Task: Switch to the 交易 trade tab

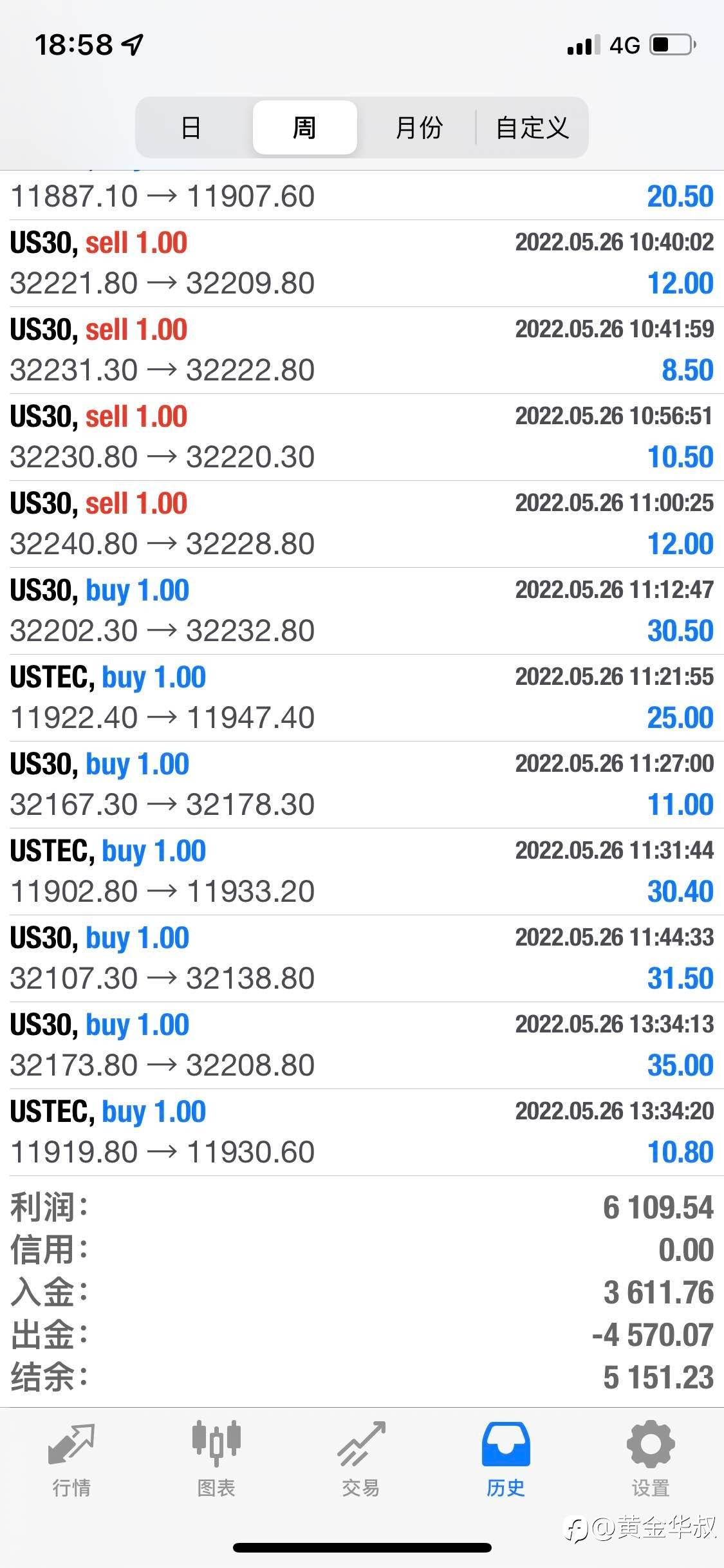Action: (361, 1459)
